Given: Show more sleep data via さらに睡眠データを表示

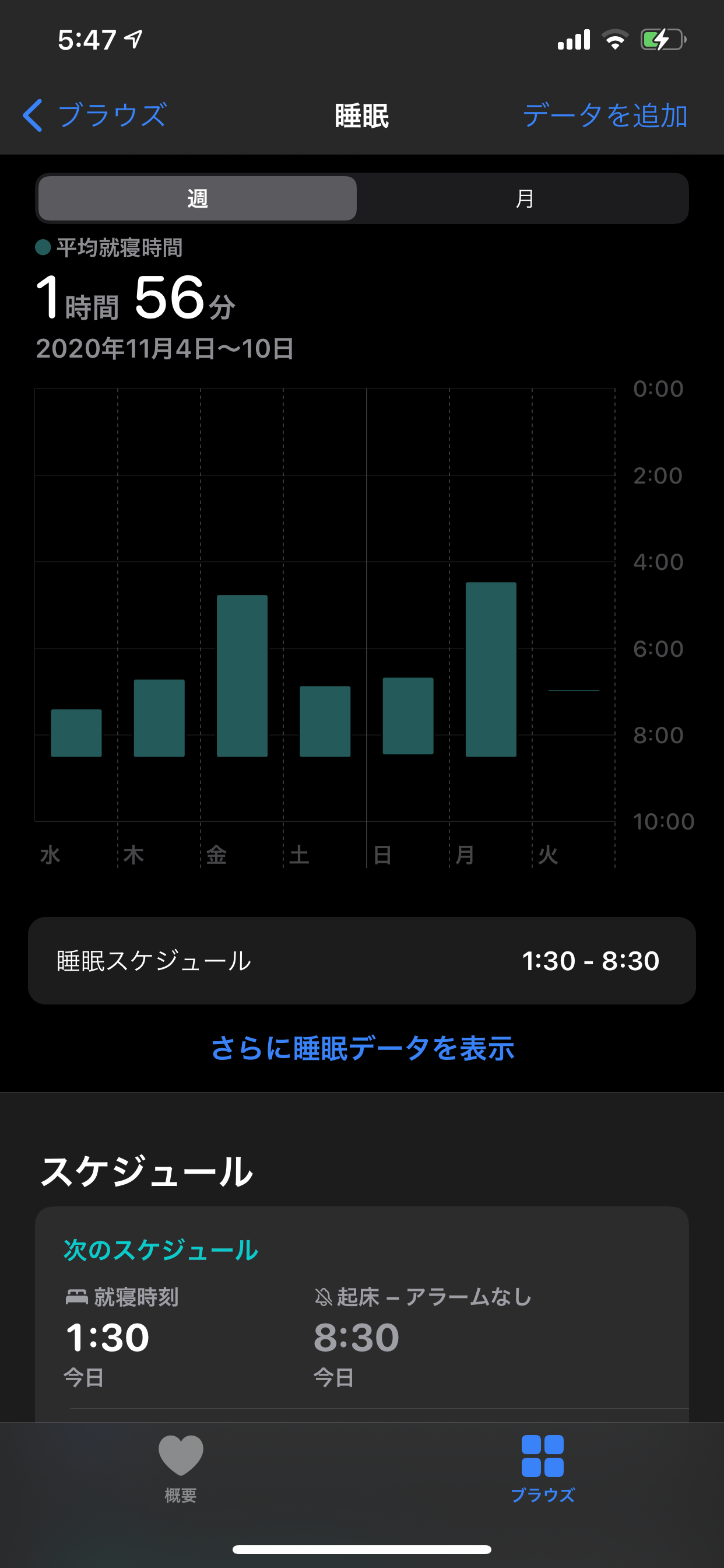Looking at the screenshot, I should tap(362, 1048).
